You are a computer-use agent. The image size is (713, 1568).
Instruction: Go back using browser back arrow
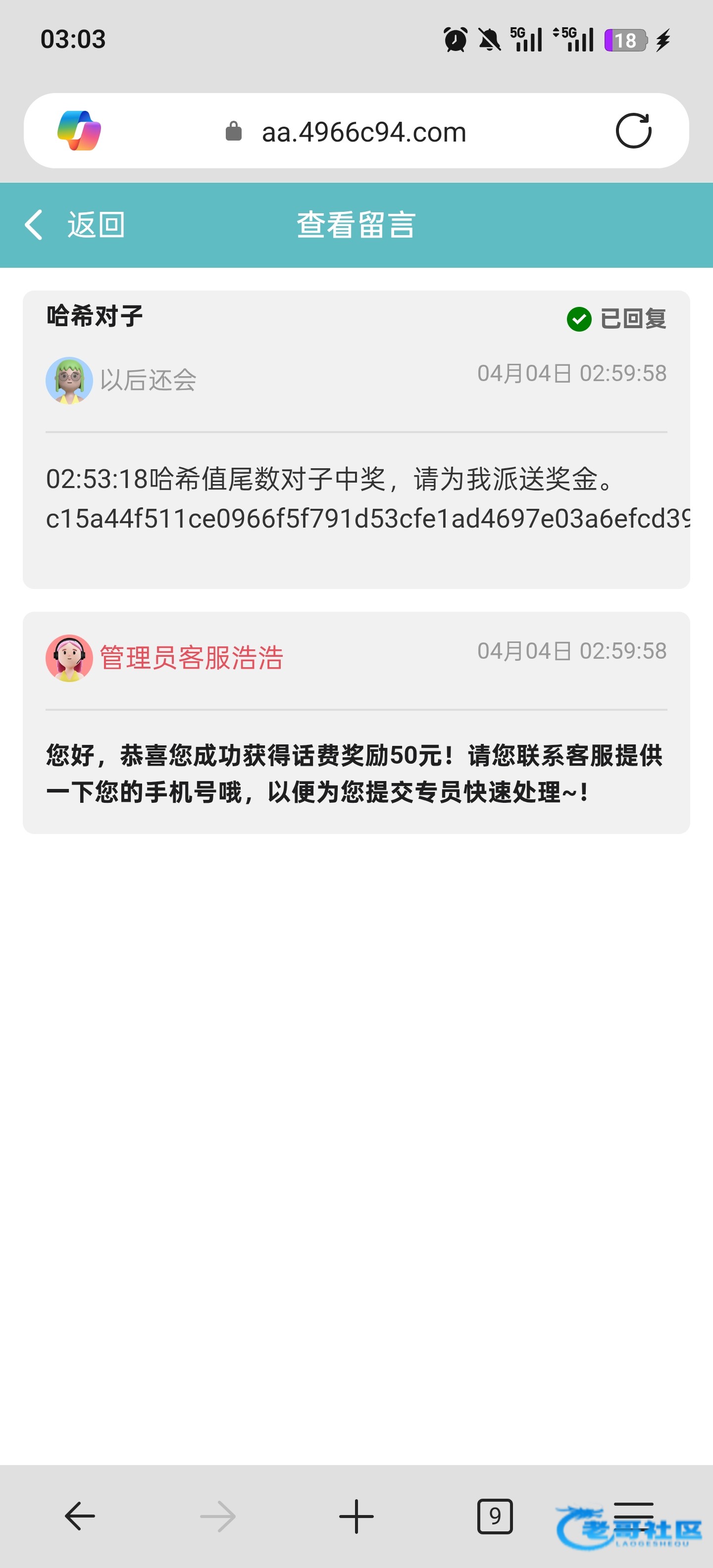click(x=80, y=1516)
